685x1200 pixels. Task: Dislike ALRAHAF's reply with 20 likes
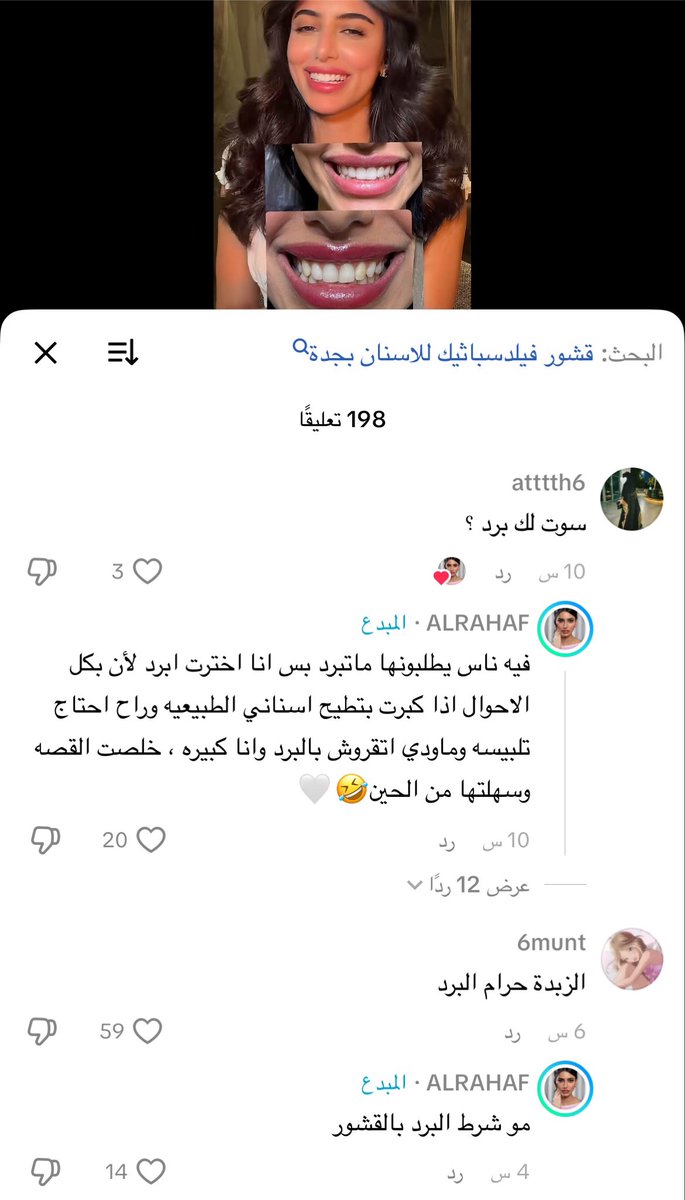point(42,840)
